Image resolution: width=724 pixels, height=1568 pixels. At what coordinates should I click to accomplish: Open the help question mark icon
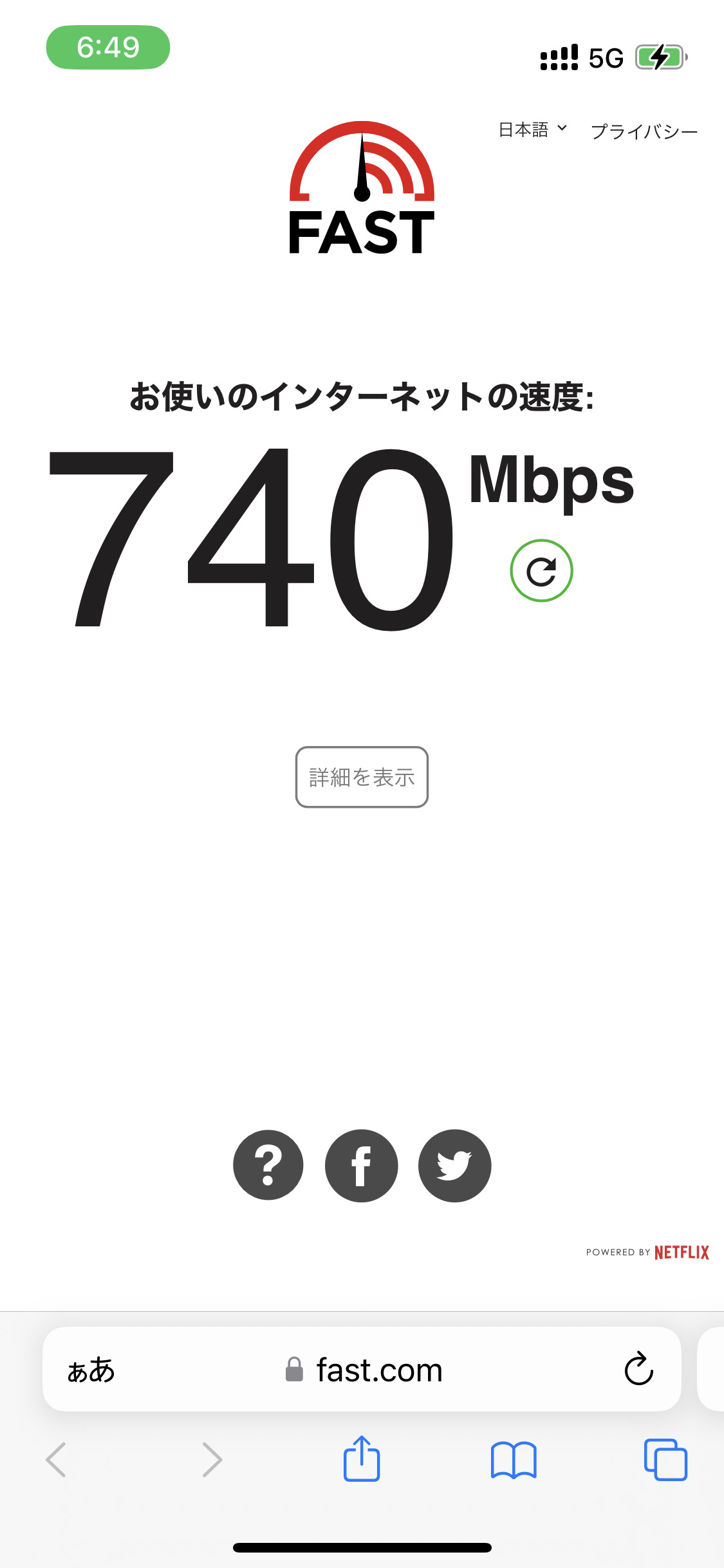coord(268,1165)
